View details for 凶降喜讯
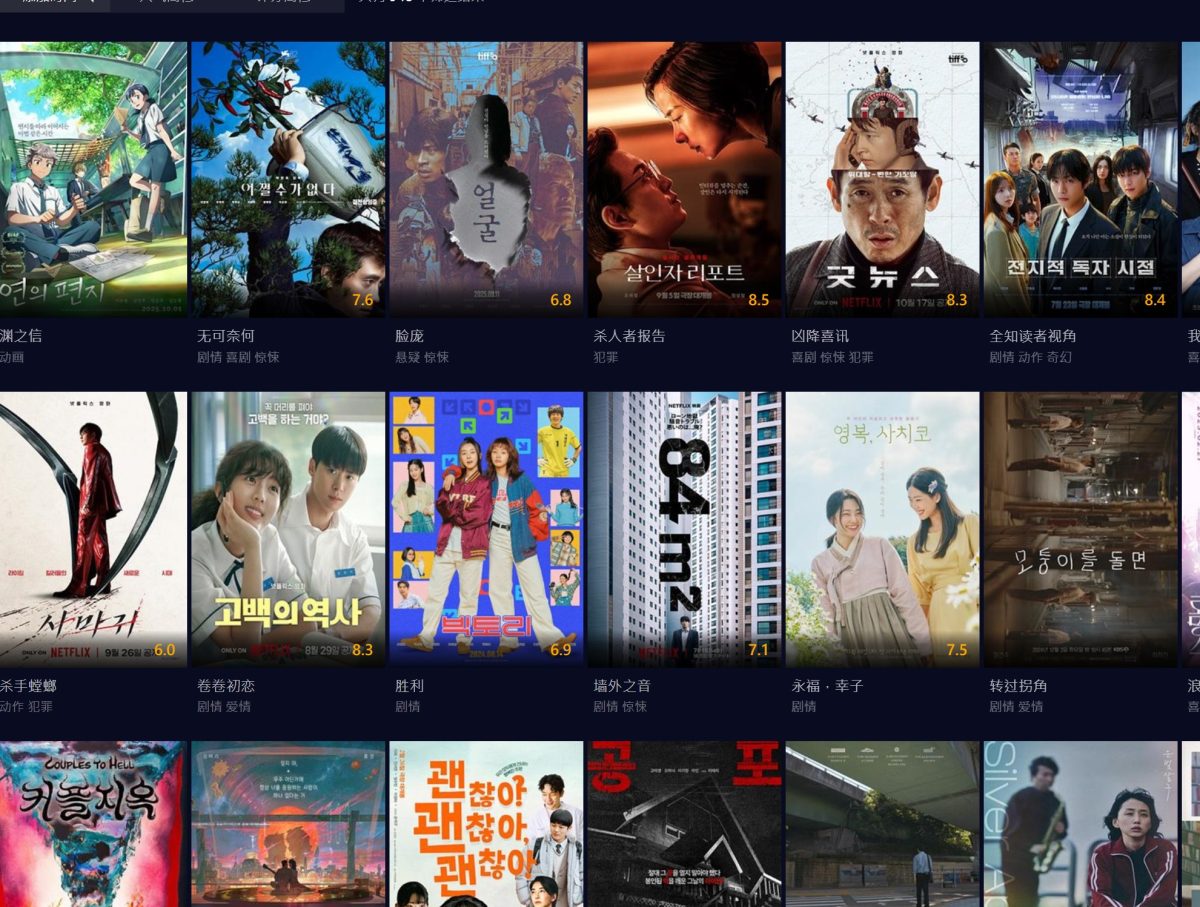Image resolution: width=1200 pixels, height=907 pixels. tap(882, 180)
